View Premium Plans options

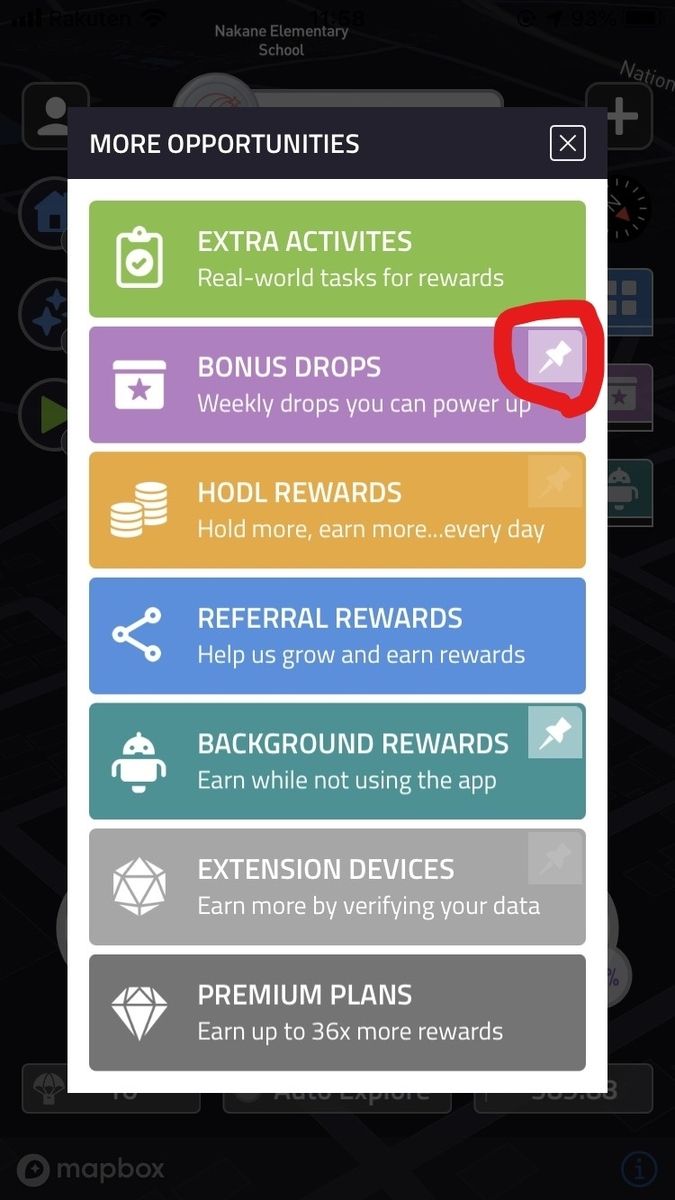click(x=337, y=1012)
